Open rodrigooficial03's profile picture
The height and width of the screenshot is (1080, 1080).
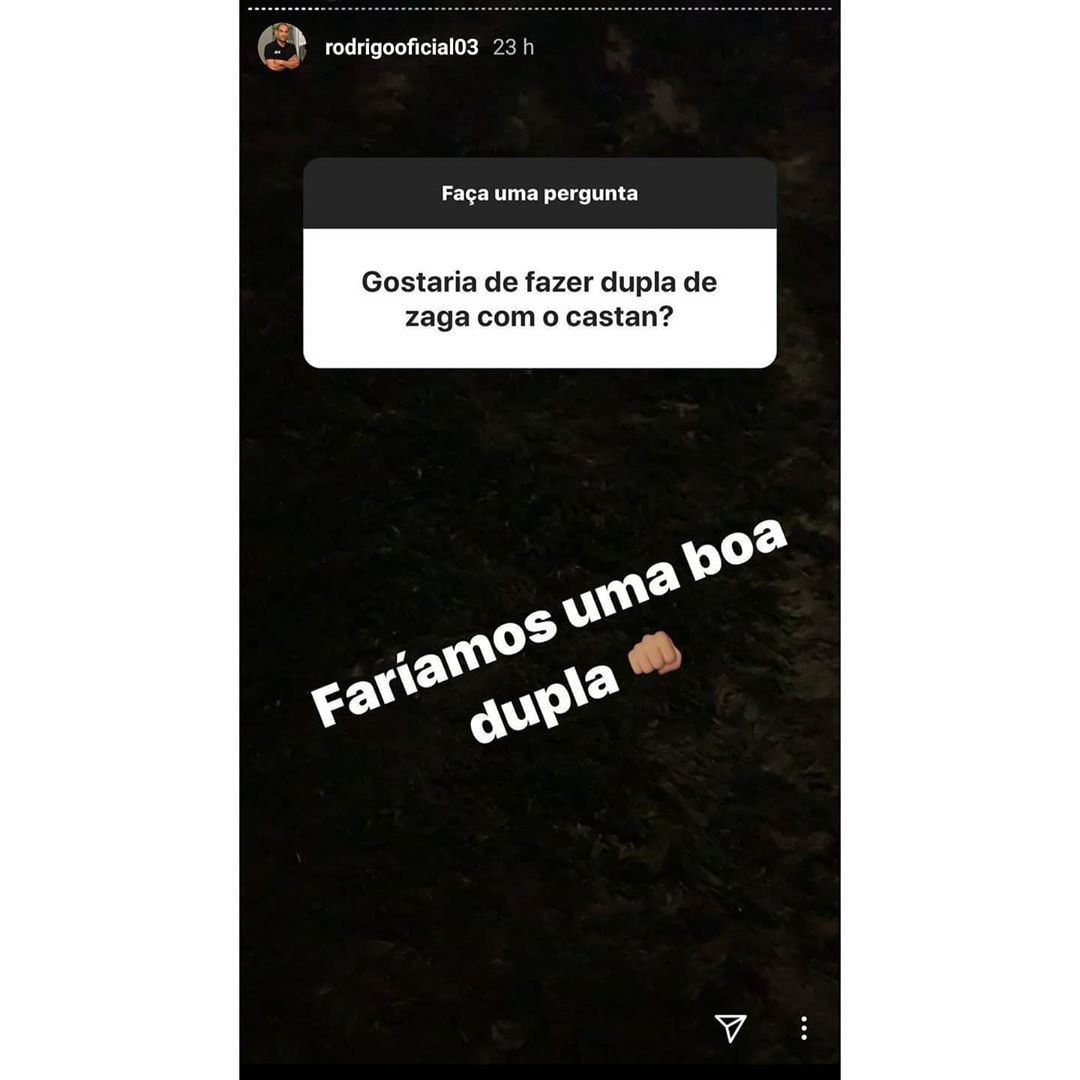pos(282,47)
